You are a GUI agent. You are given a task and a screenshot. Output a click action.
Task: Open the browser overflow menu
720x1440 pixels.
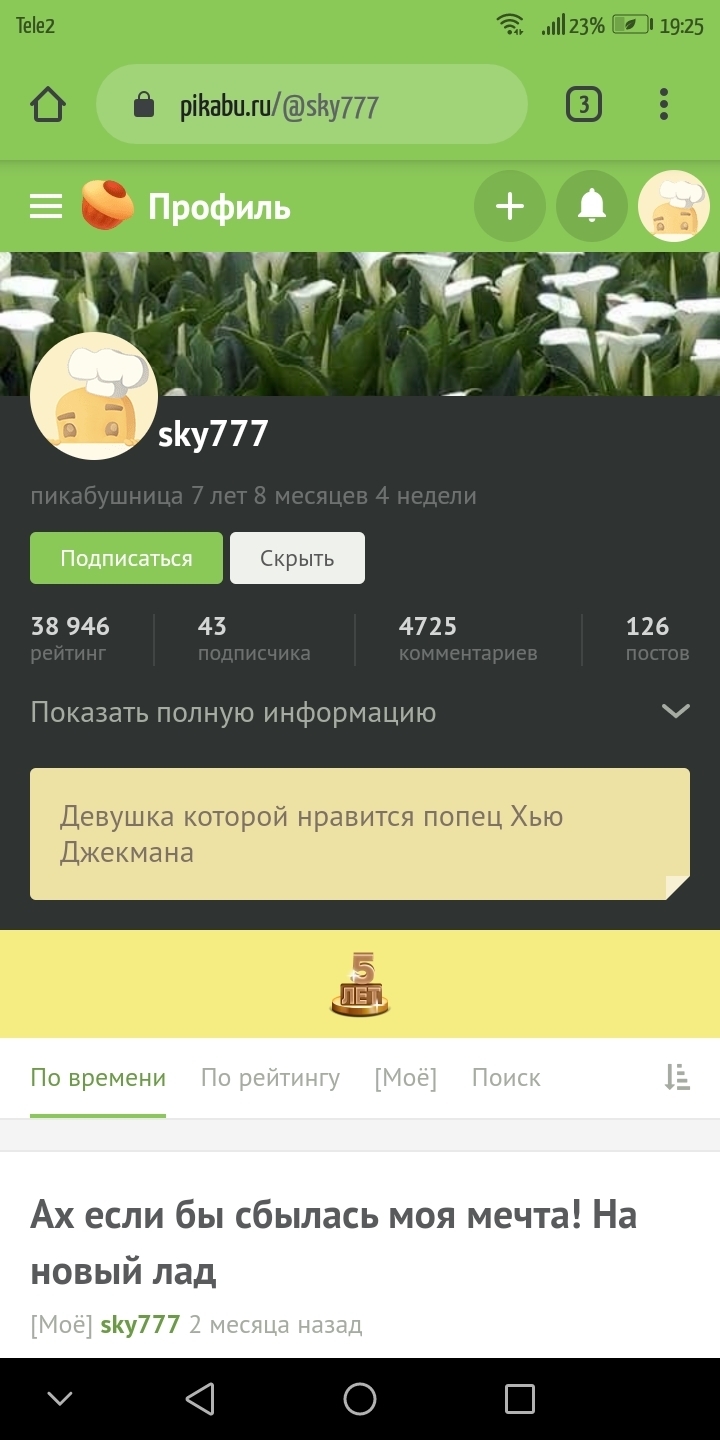click(664, 105)
